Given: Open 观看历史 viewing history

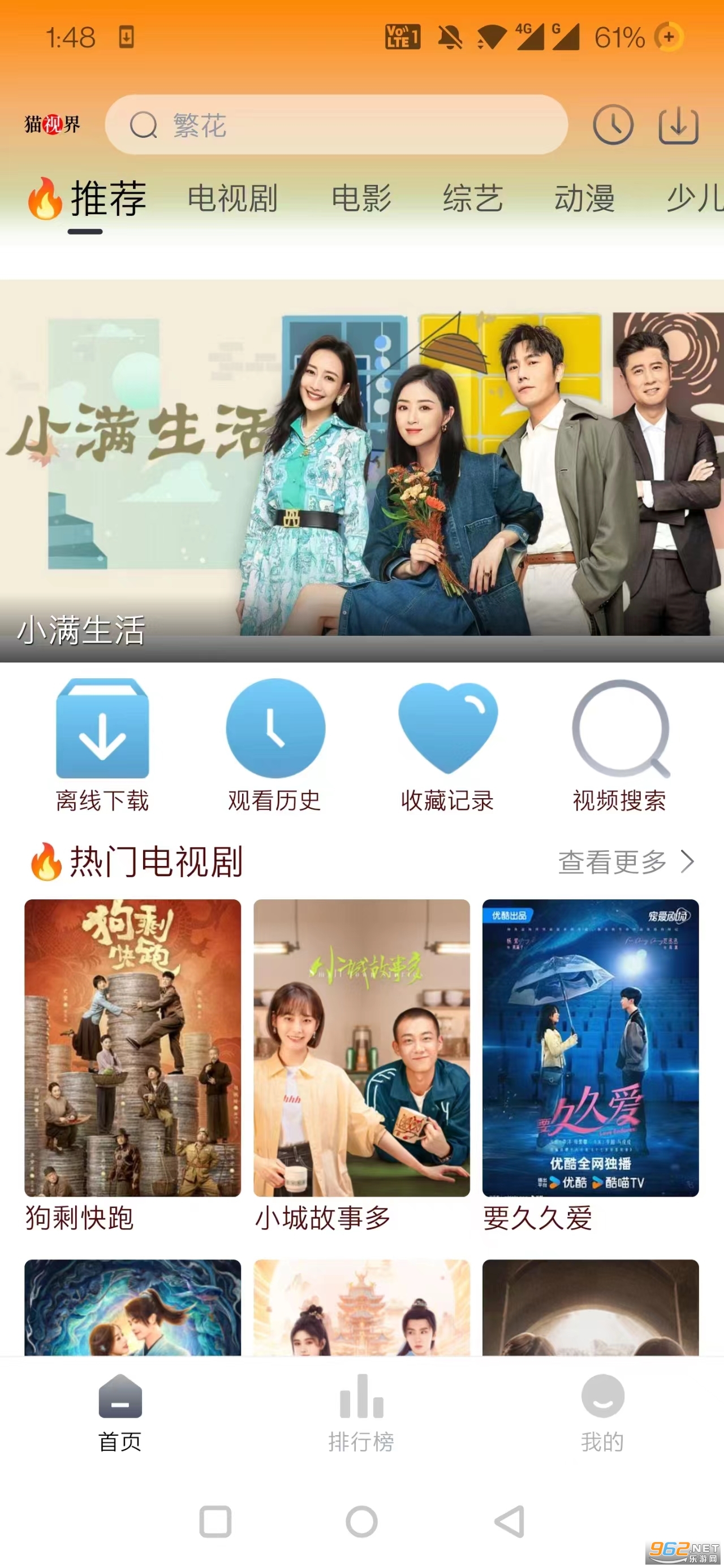Looking at the screenshot, I should pyautogui.click(x=275, y=746).
